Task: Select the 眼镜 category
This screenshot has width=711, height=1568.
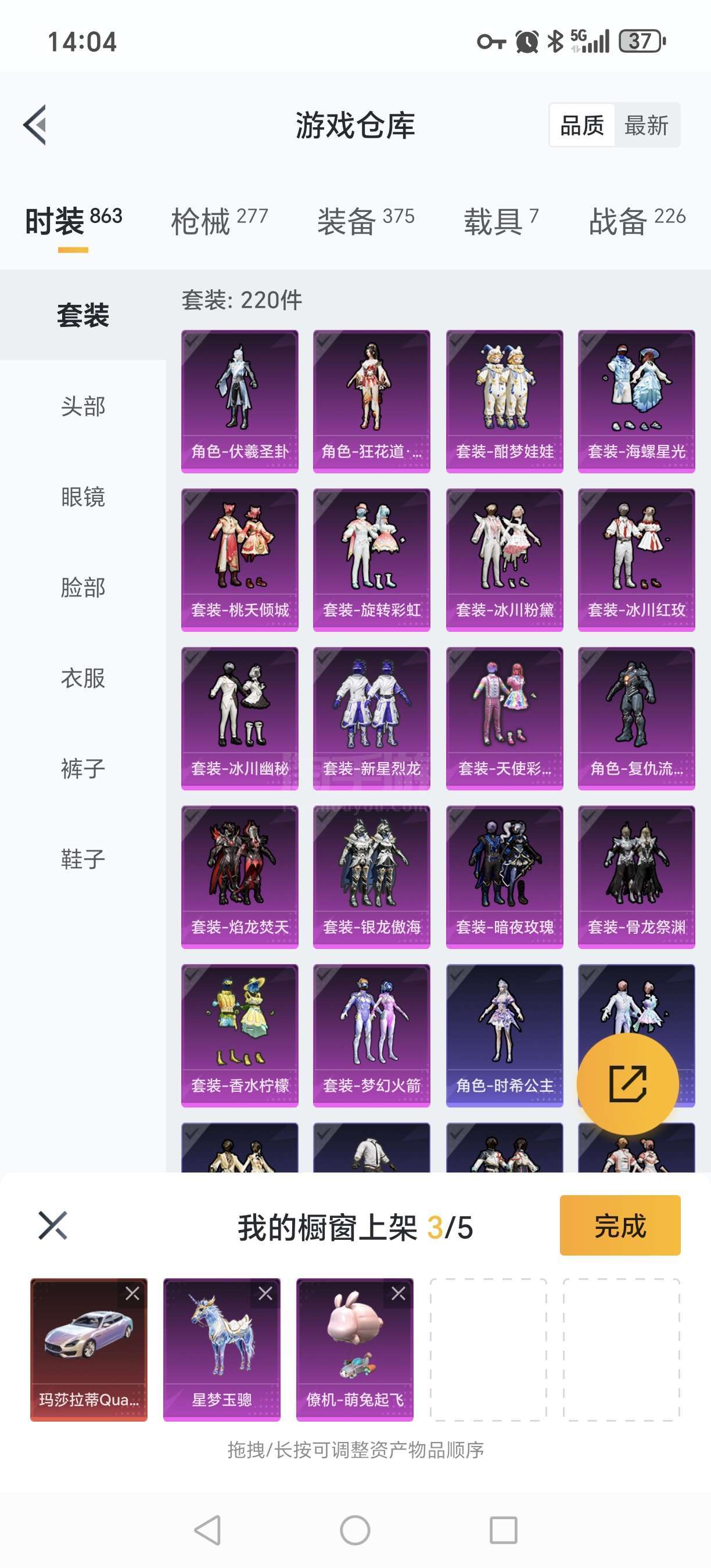Action: 83,497
